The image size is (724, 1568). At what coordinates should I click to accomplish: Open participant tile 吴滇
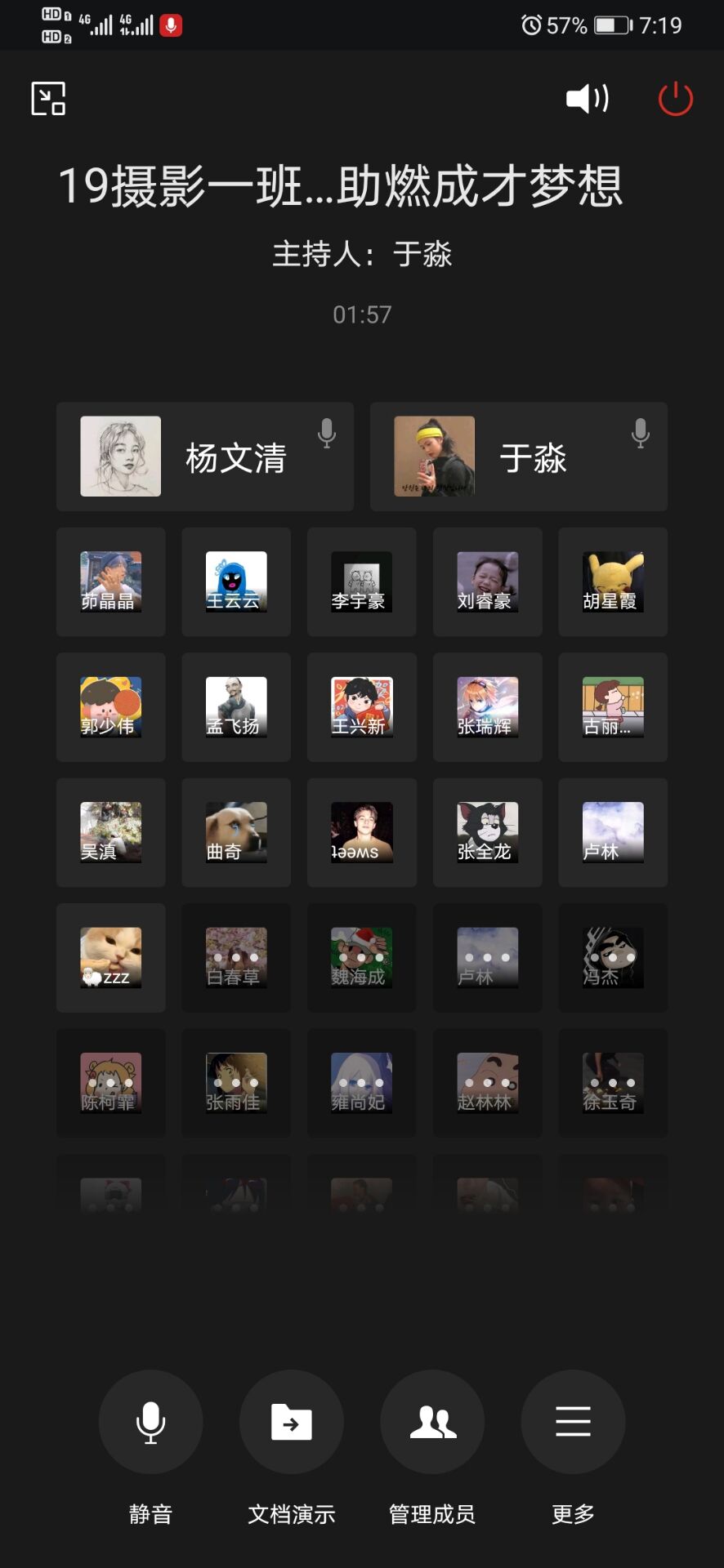[110, 832]
